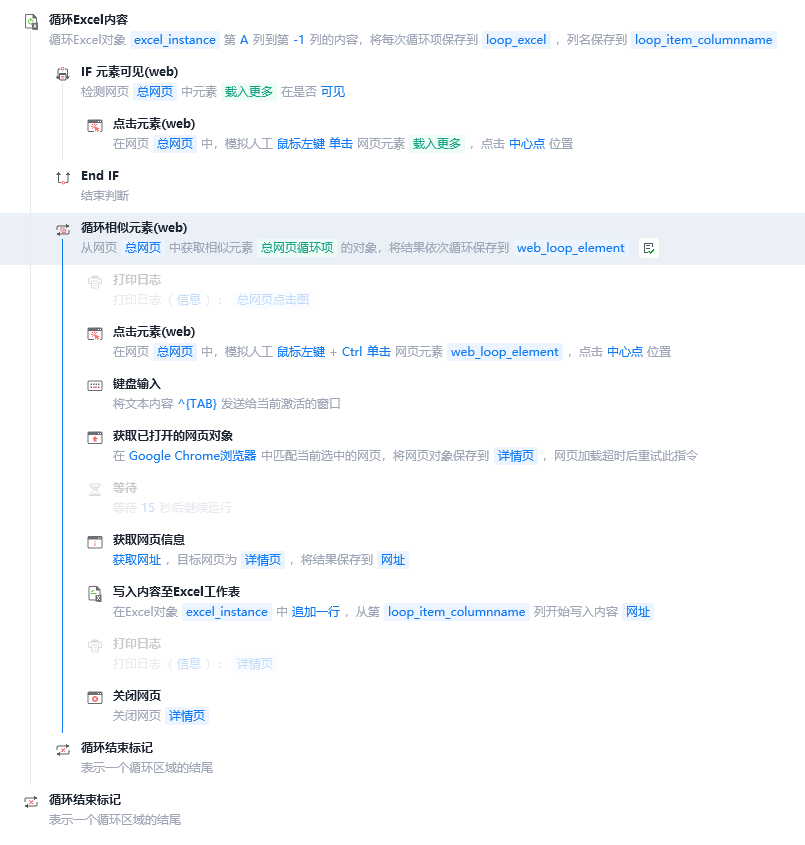Select the 获取网页信息 step
The width and height of the screenshot is (805, 845).
402,550
